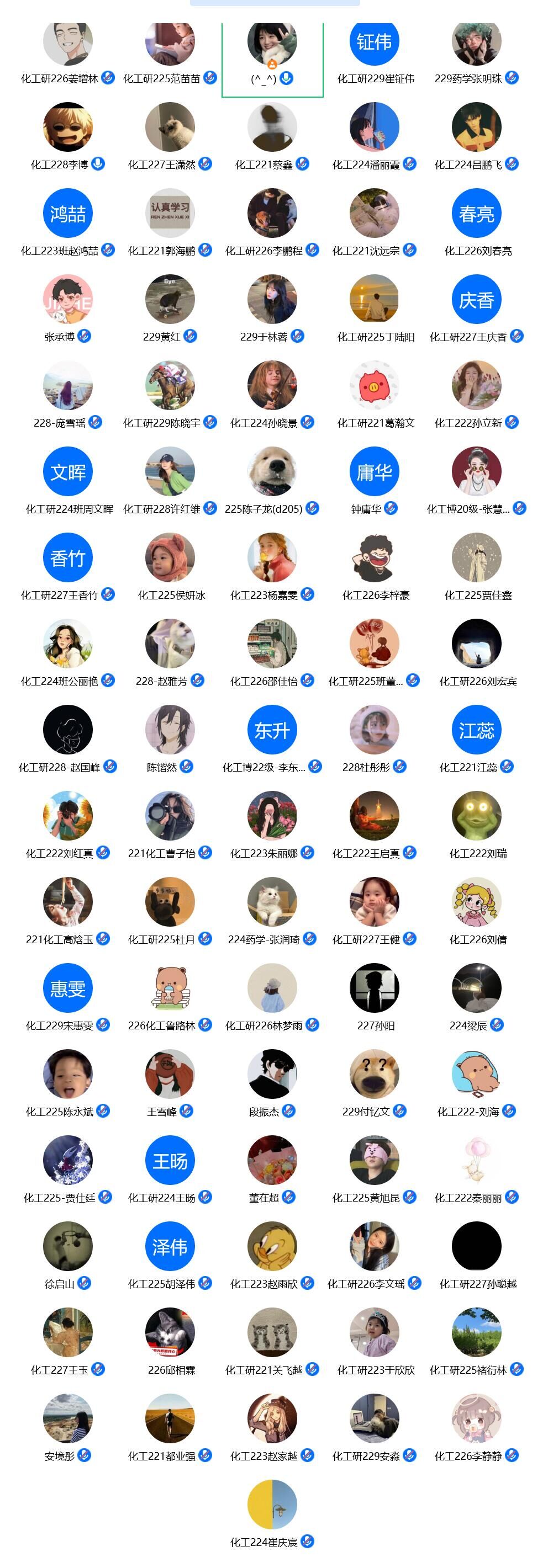Open 化工研227王香竹's tile
The width and height of the screenshot is (548, 1568).
coord(67,558)
